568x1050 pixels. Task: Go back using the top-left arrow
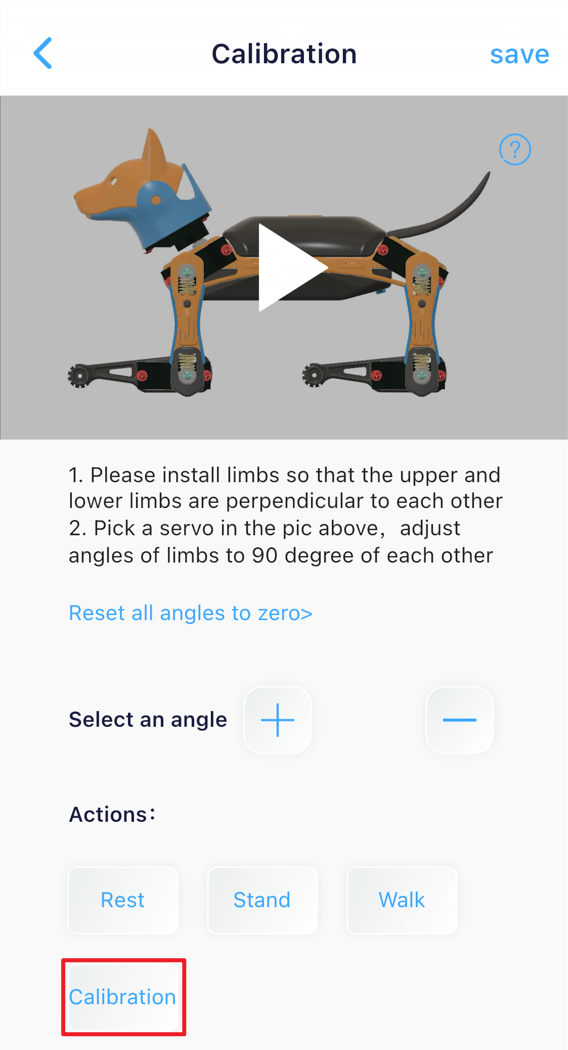[43, 53]
